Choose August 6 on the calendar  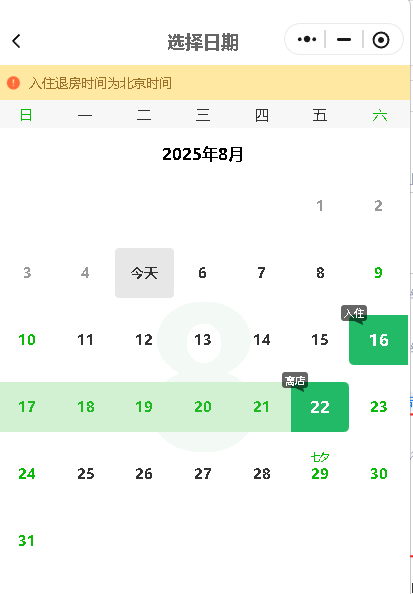point(203,273)
